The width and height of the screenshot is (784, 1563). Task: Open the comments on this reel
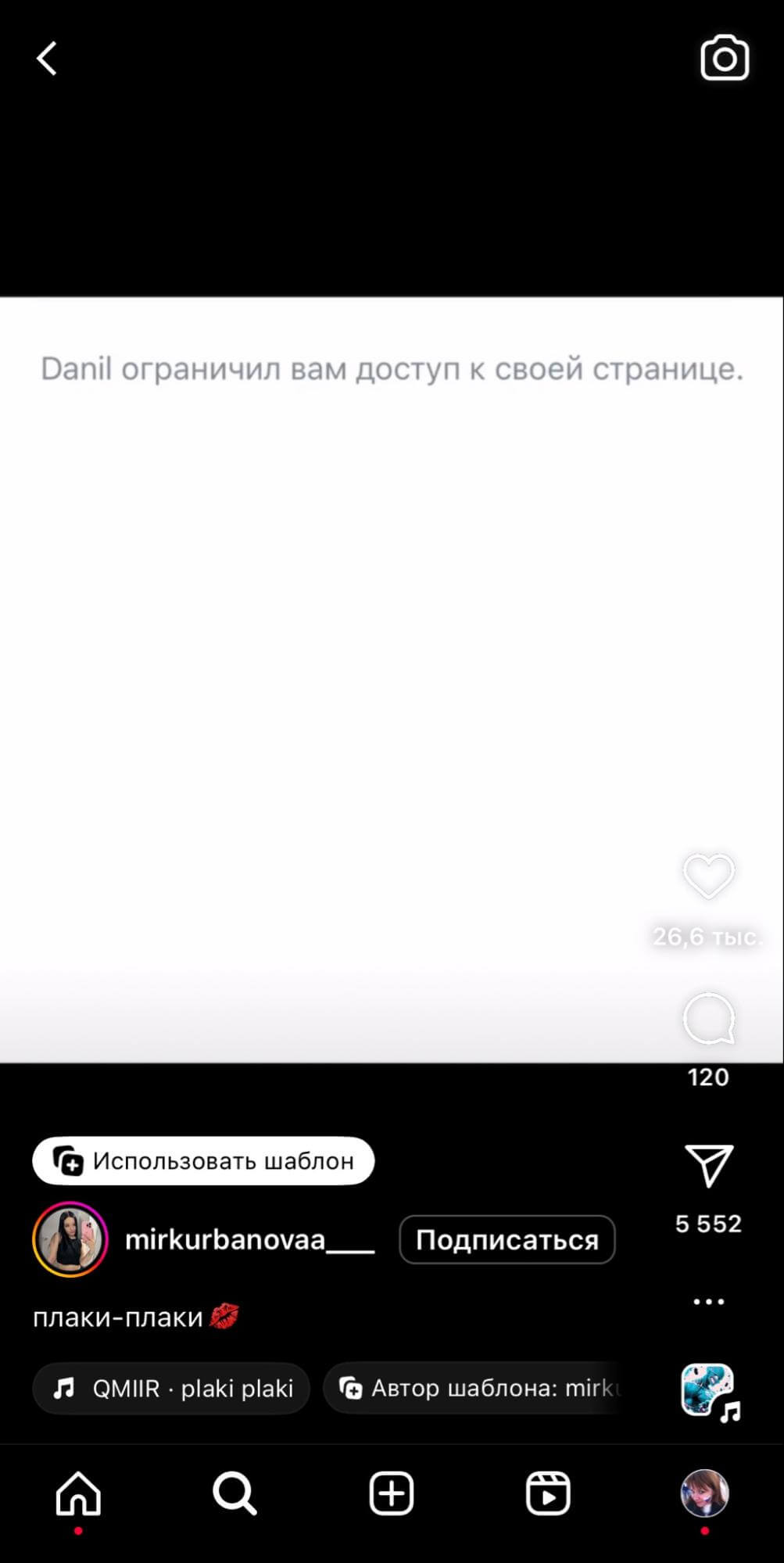coord(708,1019)
